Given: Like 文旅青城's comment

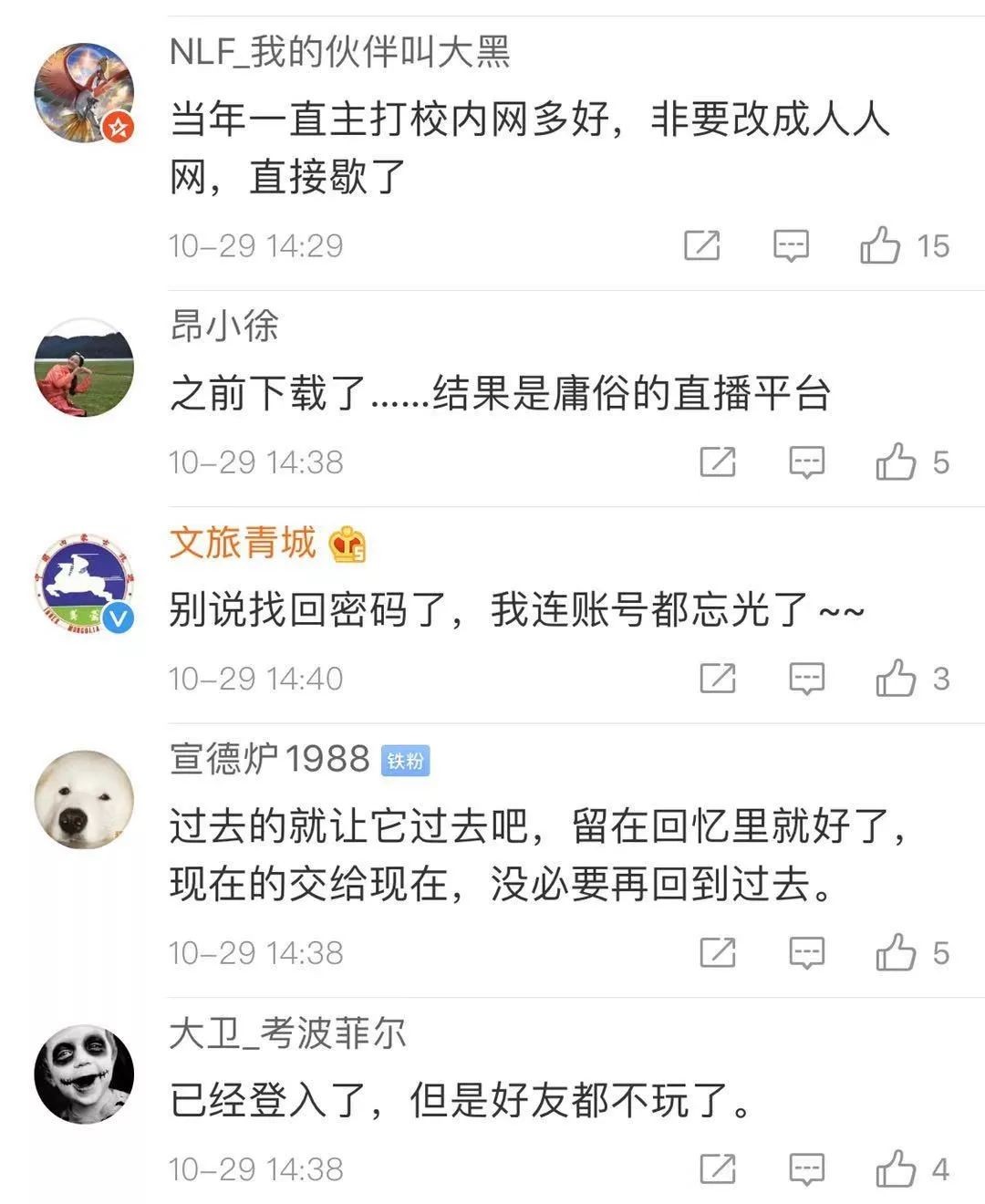Looking at the screenshot, I should pyautogui.click(x=896, y=678).
